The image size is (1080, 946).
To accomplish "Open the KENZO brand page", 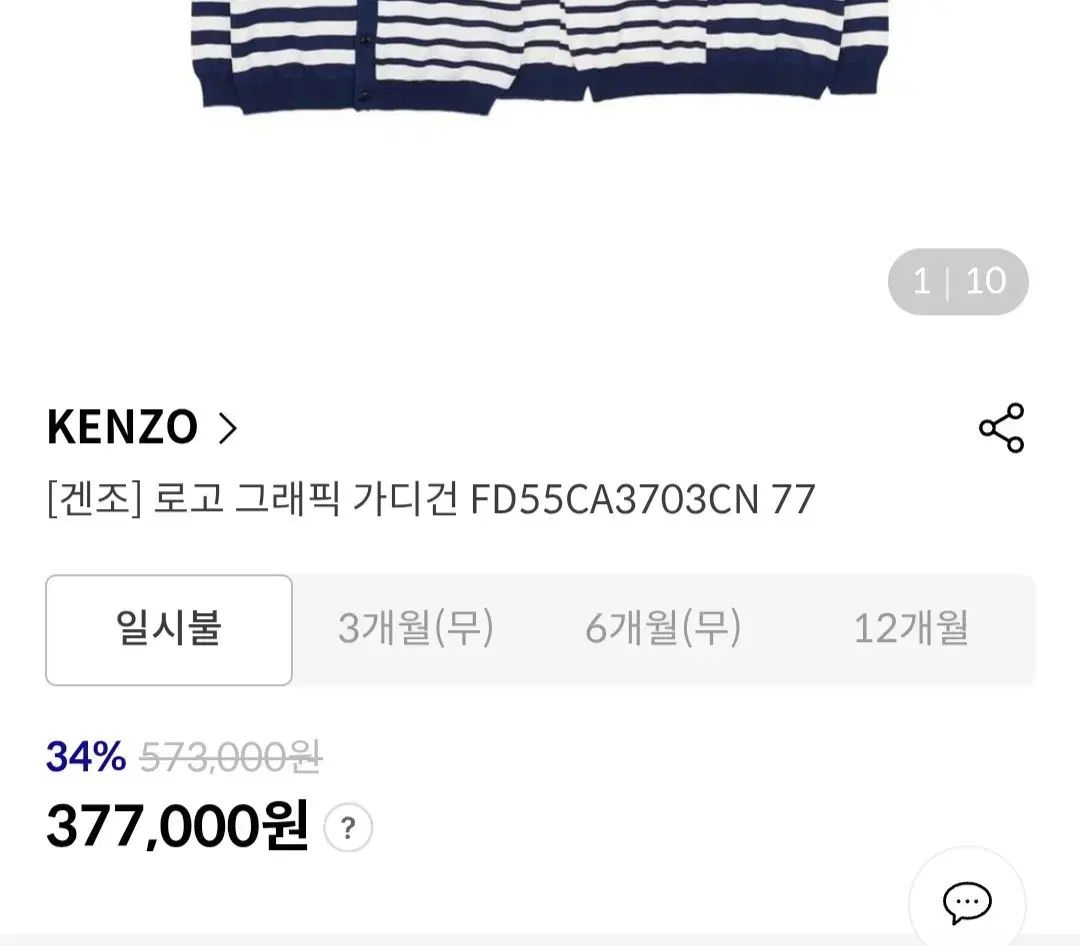I will [x=142, y=428].
